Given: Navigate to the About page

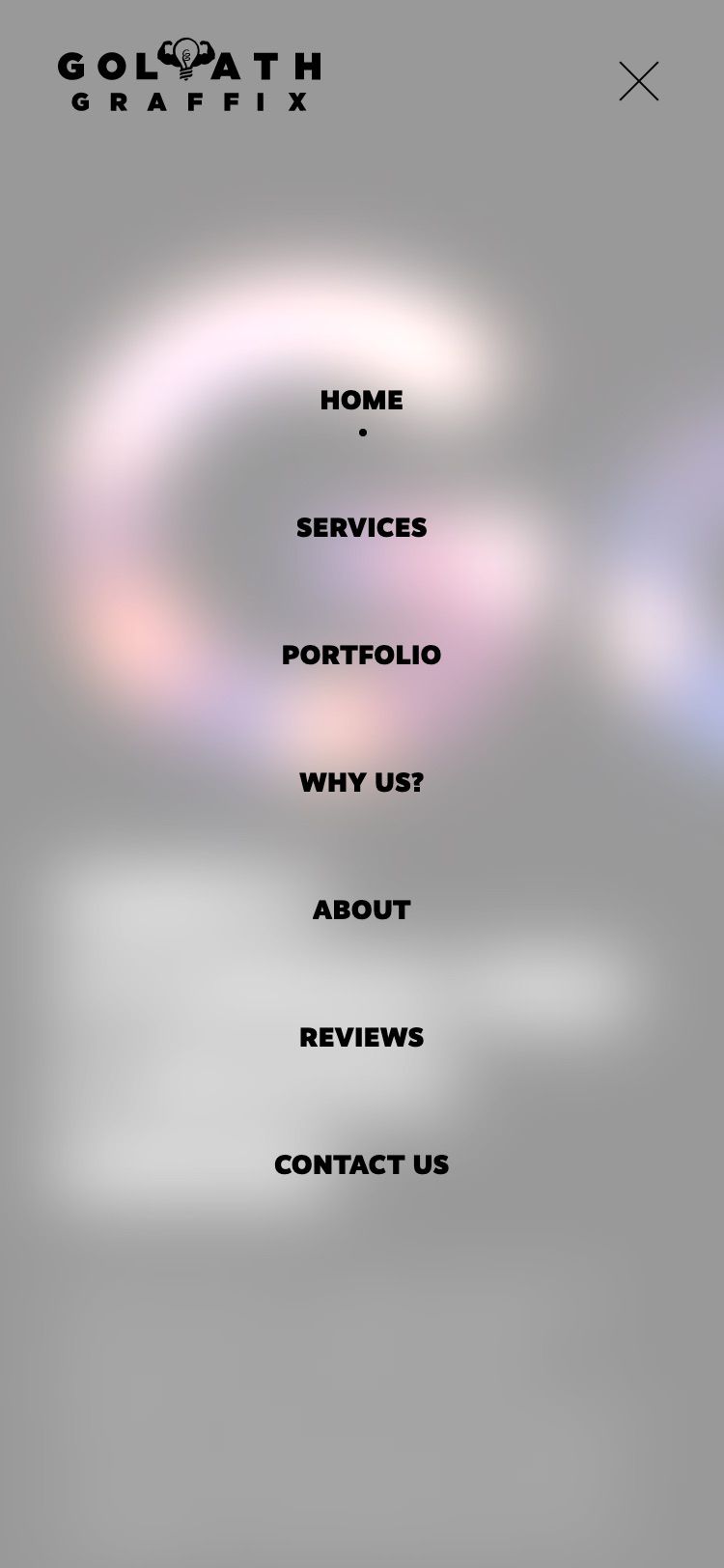Looking at the screenshot, I should click(x=361, y=910).
